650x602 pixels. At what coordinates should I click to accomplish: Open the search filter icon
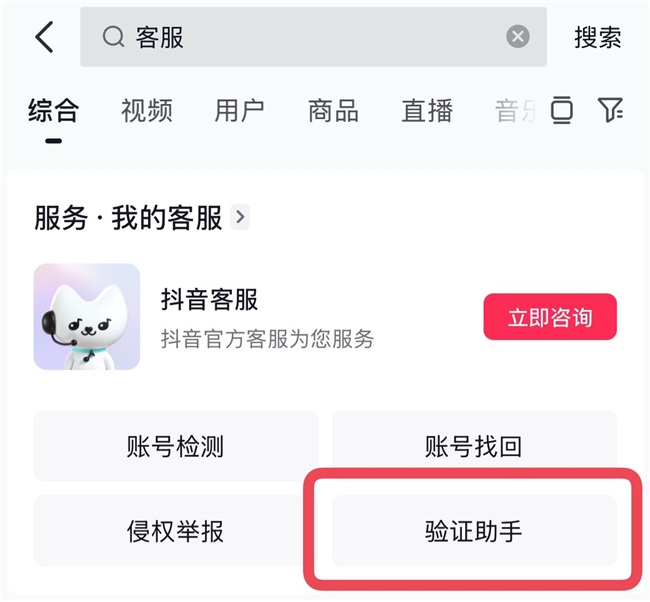(x=610, y=111)
